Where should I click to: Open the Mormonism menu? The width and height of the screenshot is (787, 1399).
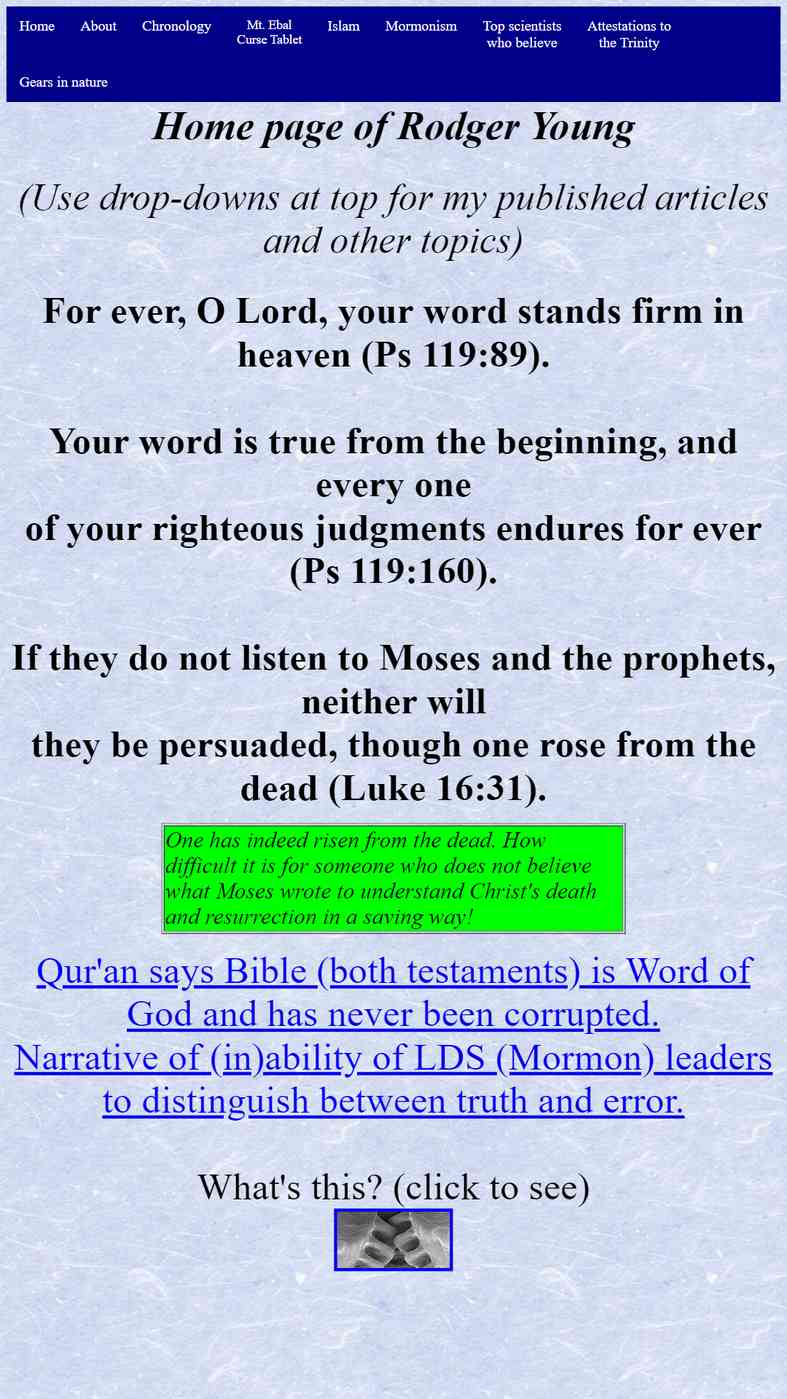pos(421,26)
